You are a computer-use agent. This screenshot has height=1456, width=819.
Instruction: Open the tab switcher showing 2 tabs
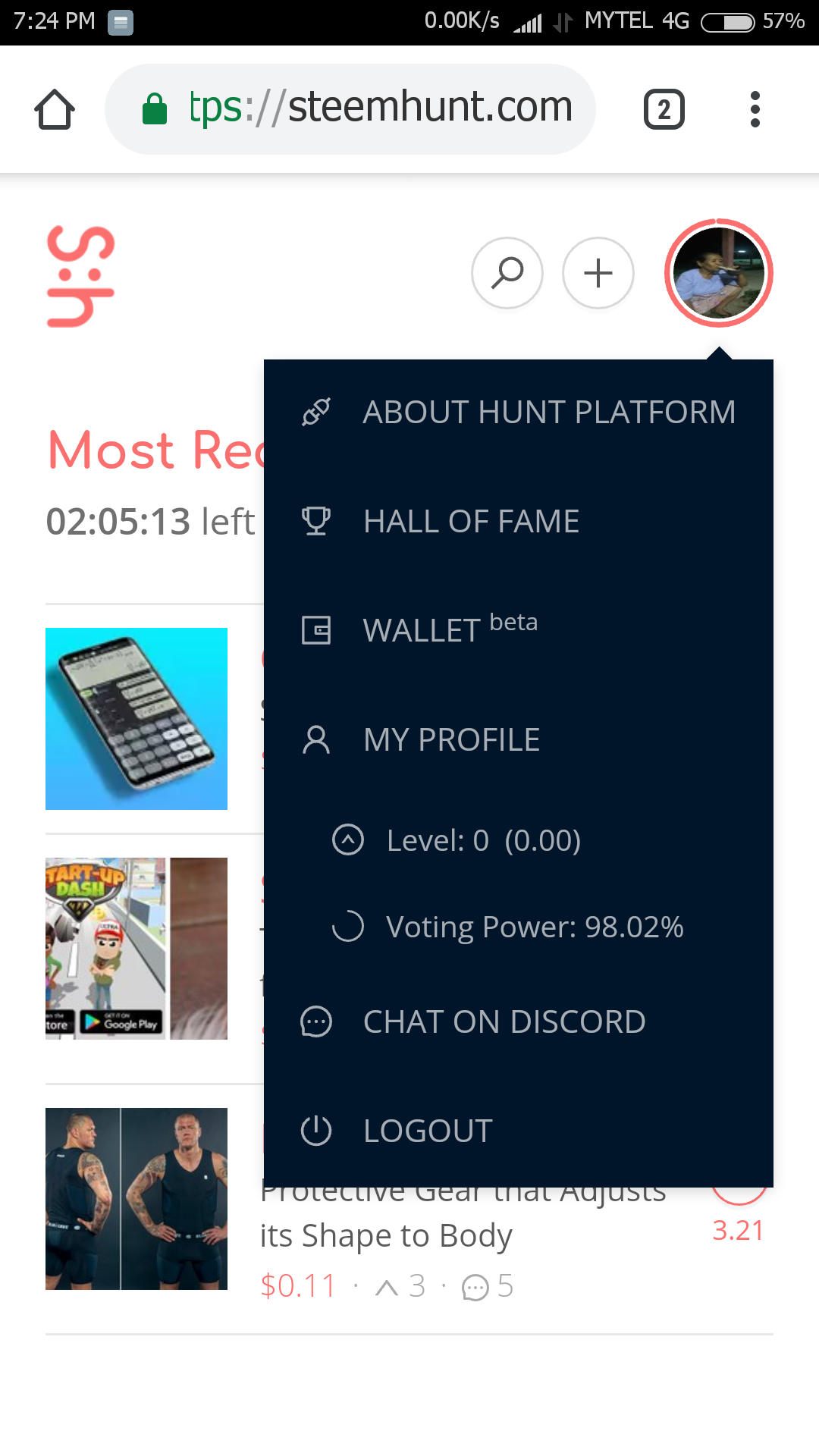(x=664, y=108)
